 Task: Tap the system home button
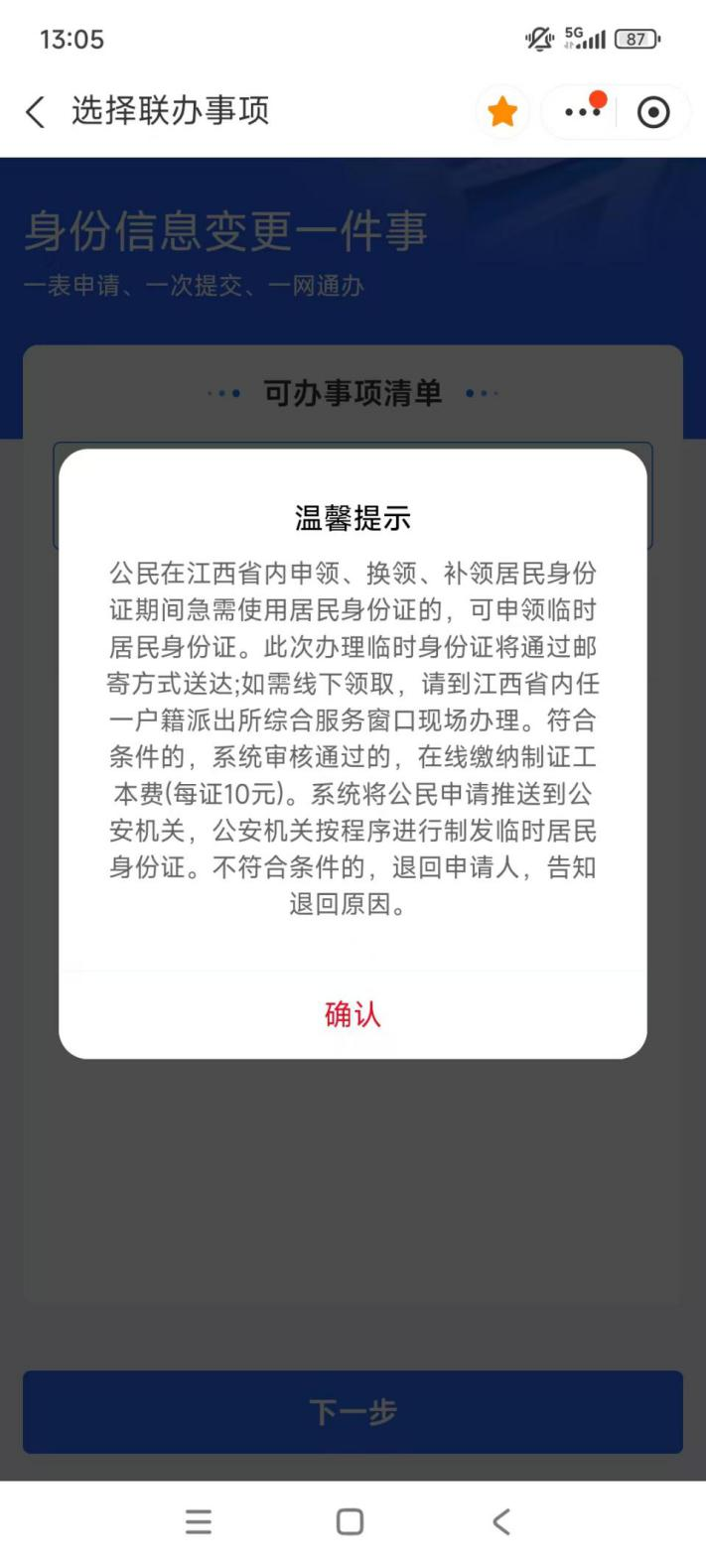[350, 1521]
